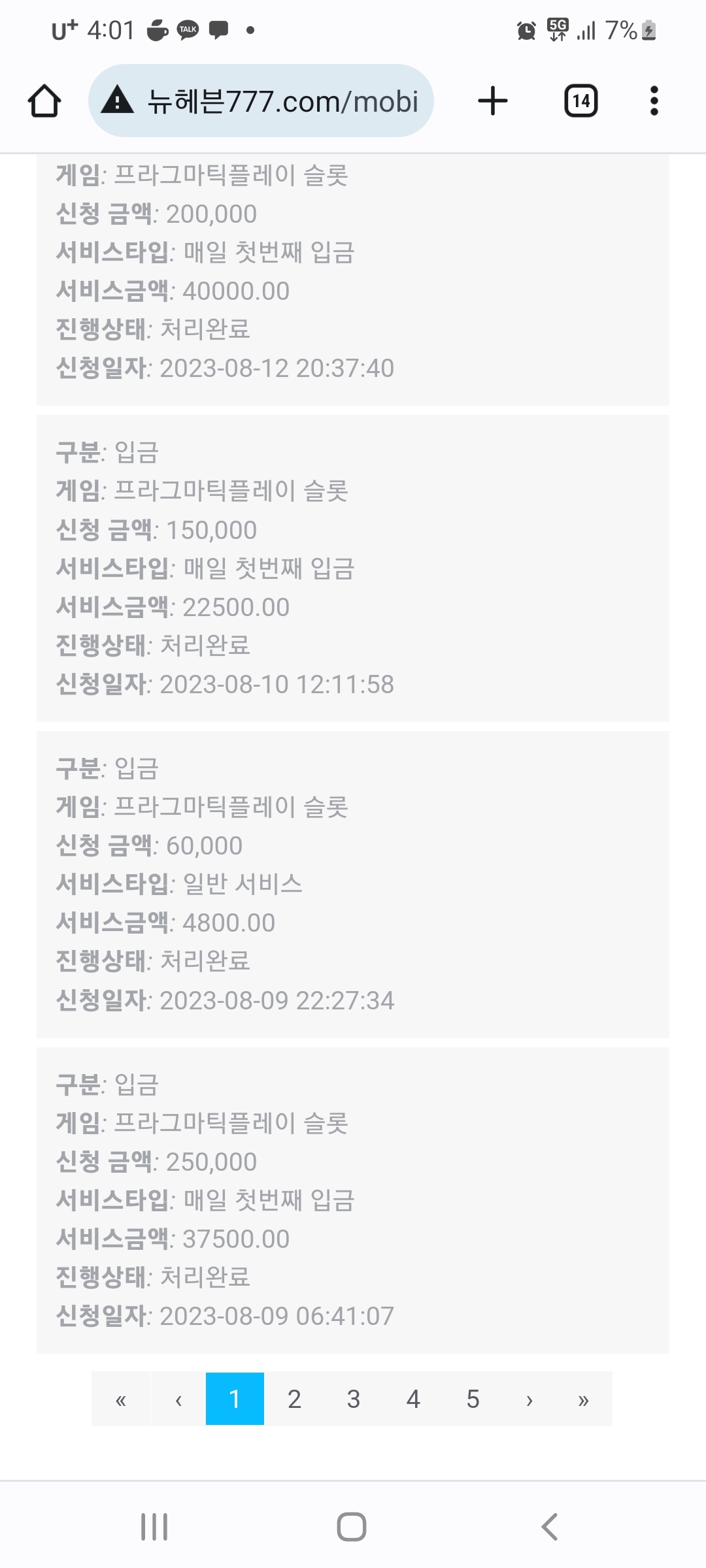The image size is (706, 1568).
Task: Open the browser home page
Action: pos(44,101)
